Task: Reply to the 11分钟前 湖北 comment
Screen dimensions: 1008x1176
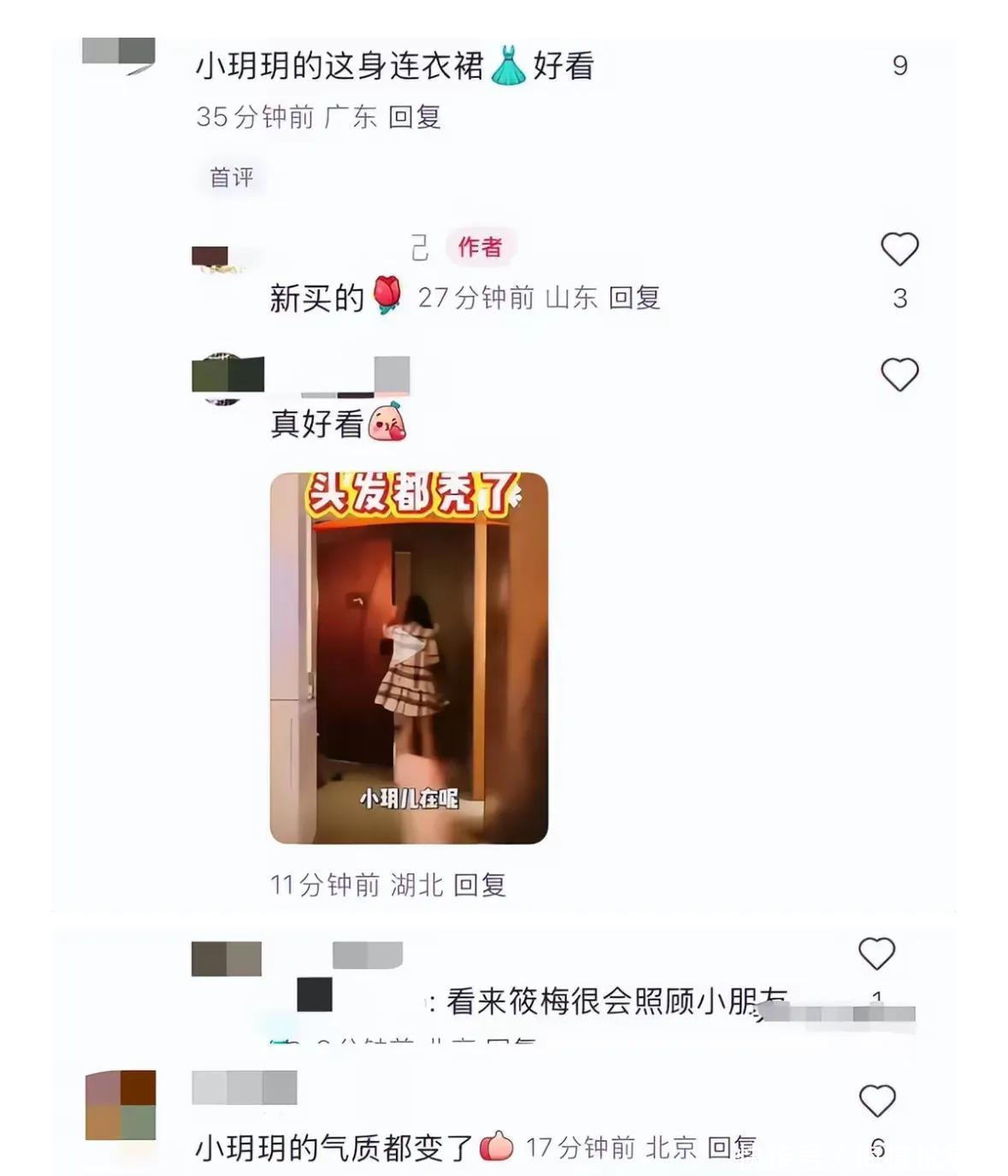Action: [480, 884]
